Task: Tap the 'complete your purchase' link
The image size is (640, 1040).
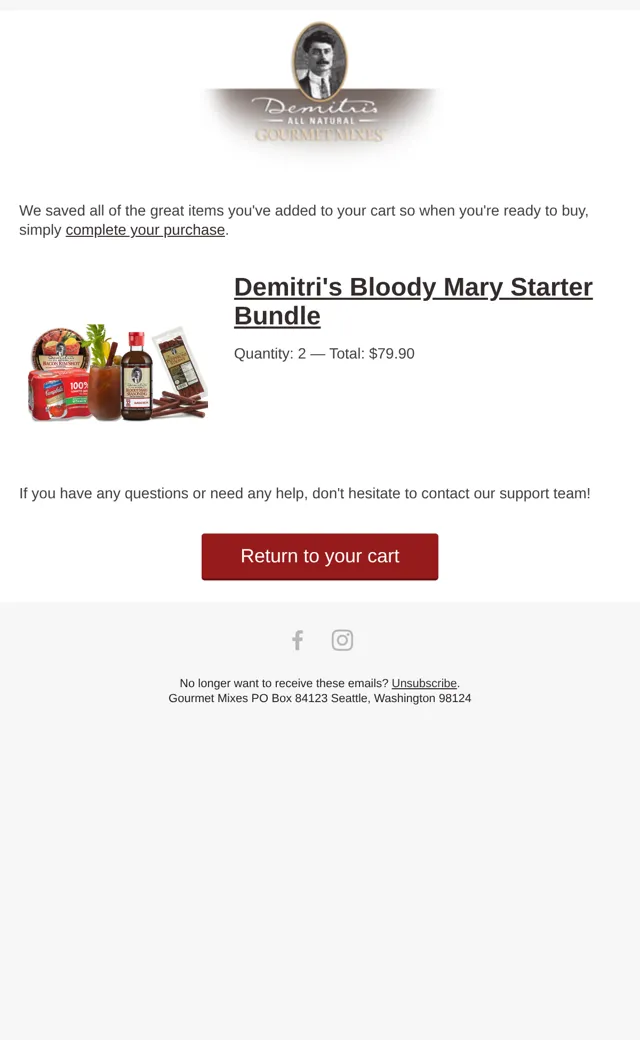Action: pyautogui.click(x=145, y=230)
